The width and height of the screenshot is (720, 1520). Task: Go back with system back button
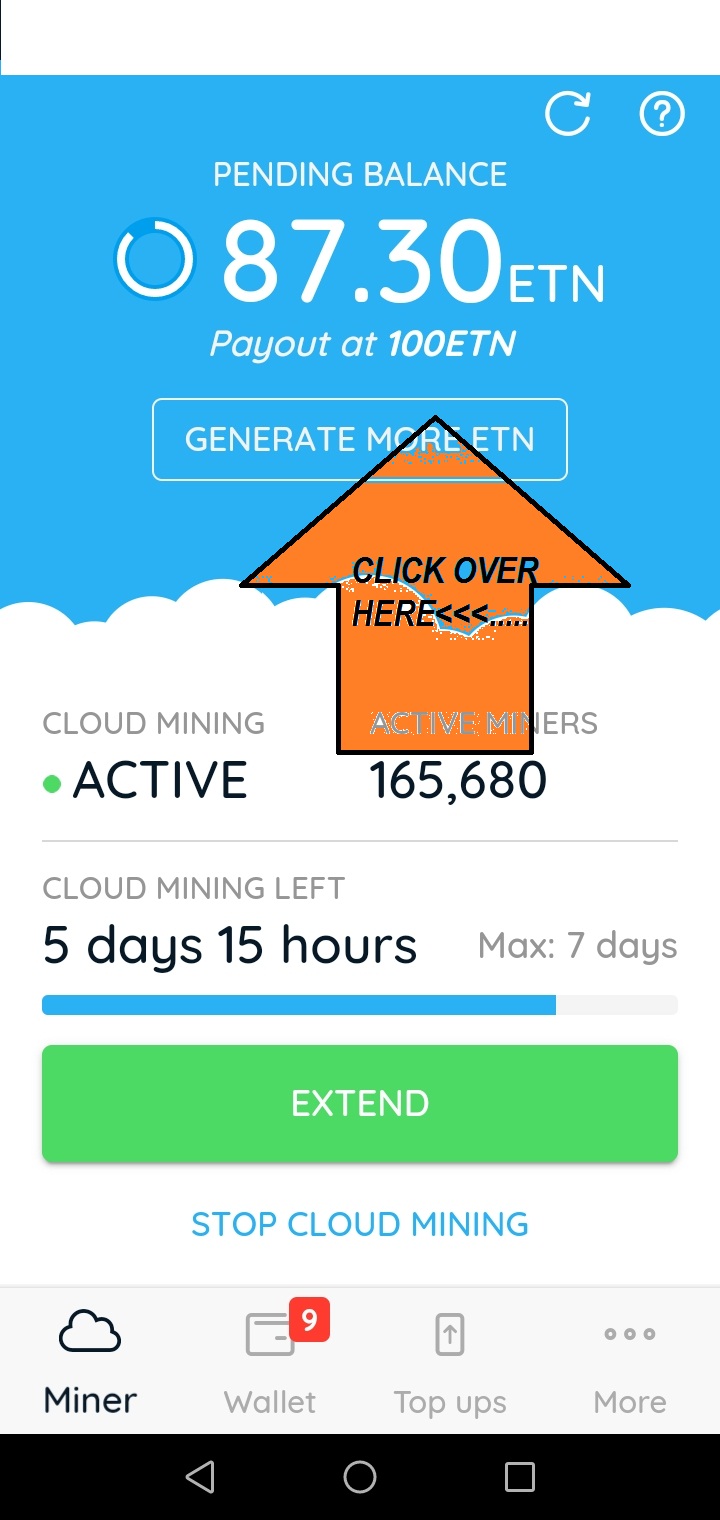click(x=201, y=1477)
